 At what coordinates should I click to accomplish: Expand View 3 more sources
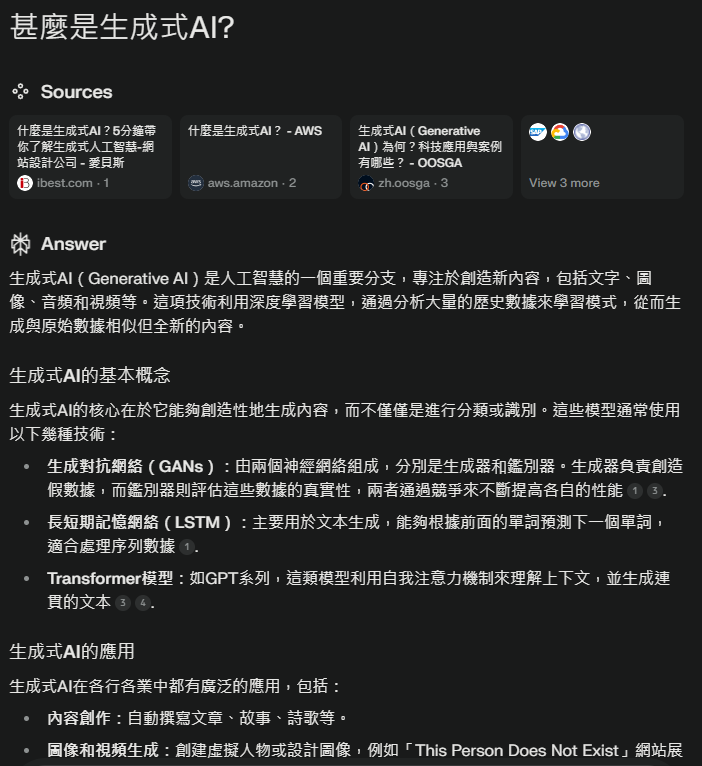pos(601,156)
